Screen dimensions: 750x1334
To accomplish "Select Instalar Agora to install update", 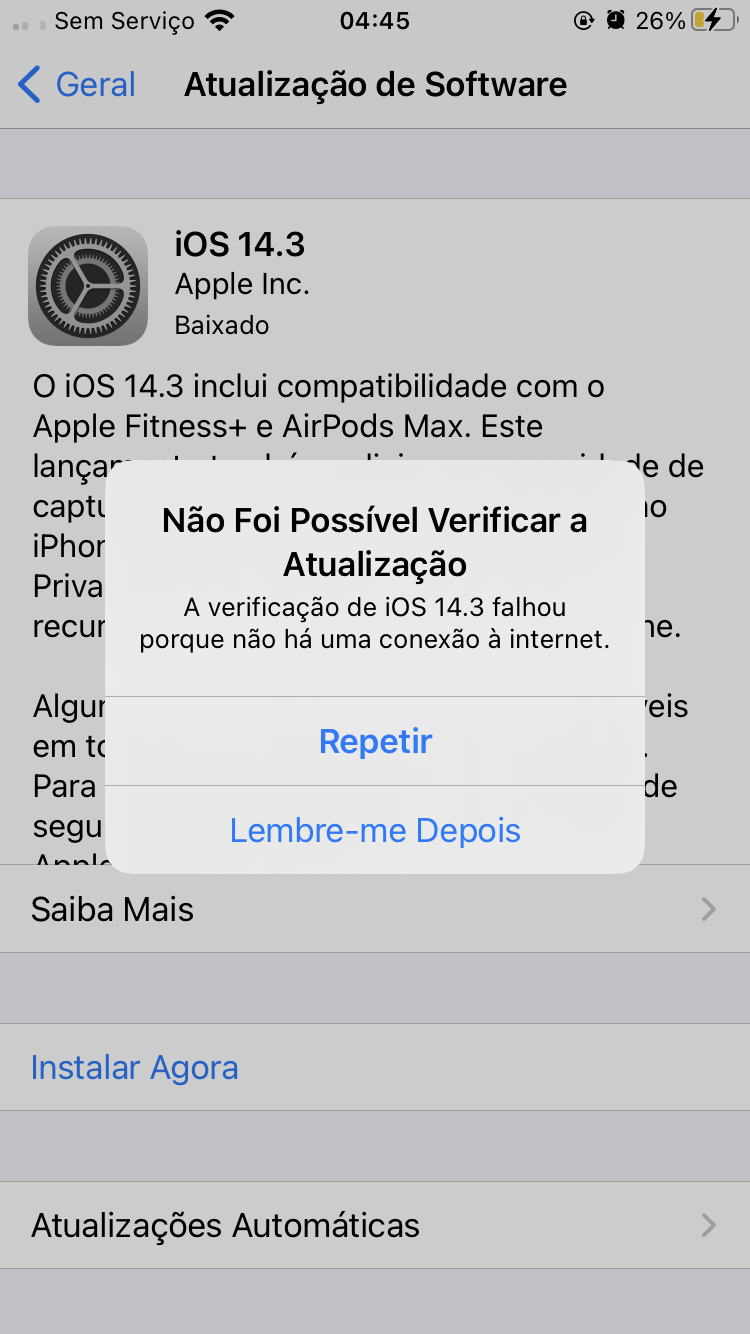I will pos(135,1067).
